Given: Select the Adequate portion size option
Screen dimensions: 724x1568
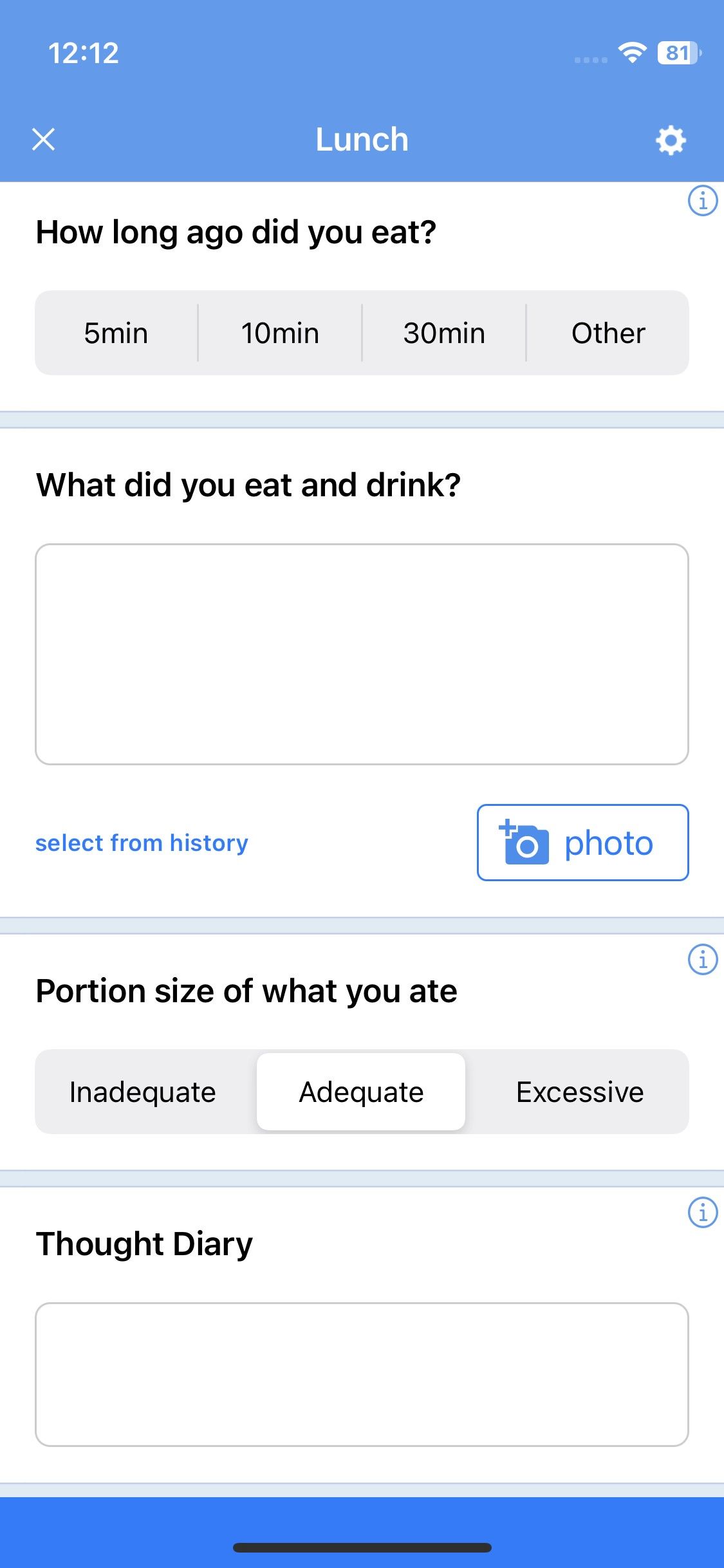Looking at the screenshot, I should click(x=360, y=1091).
